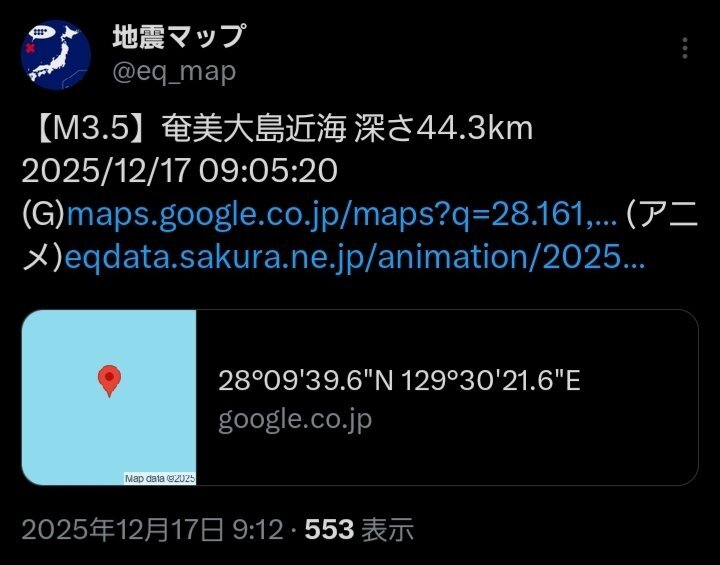Open the 地震マップ account name
Image resolution: width=720 pixels, height=565 pixels.
click(179, 37)
